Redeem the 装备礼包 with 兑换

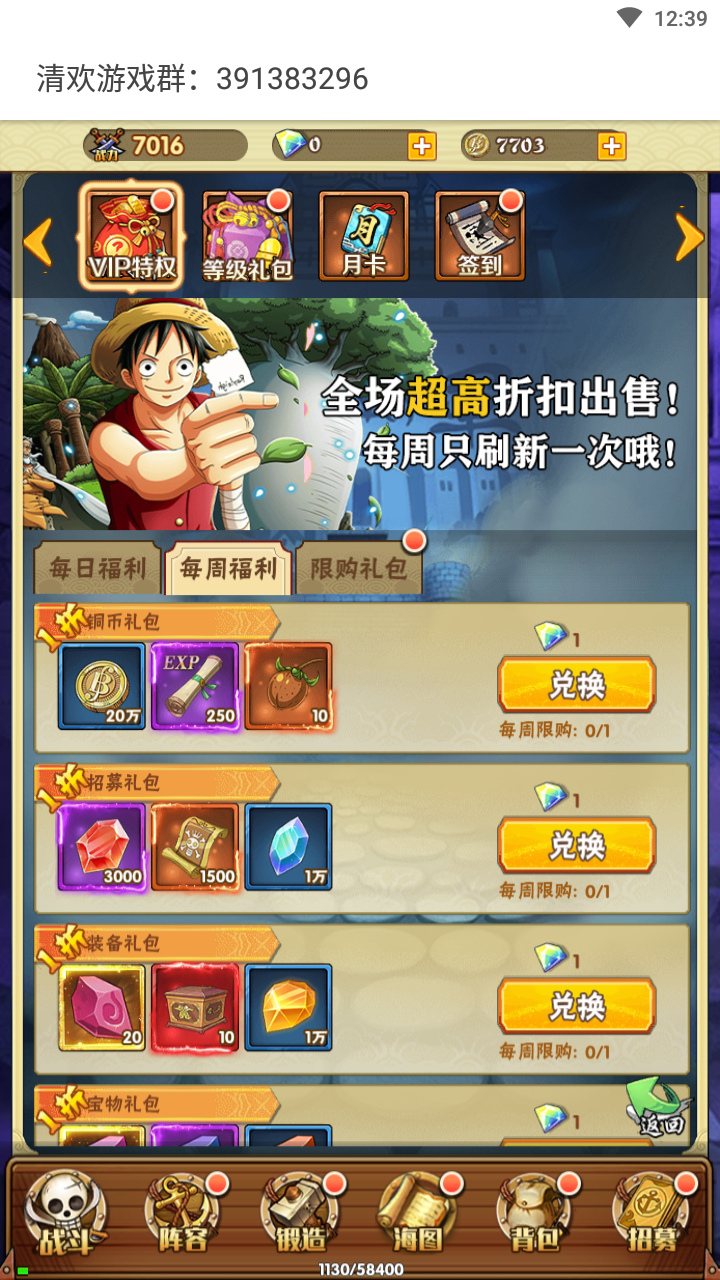(x=577, y=1006)
